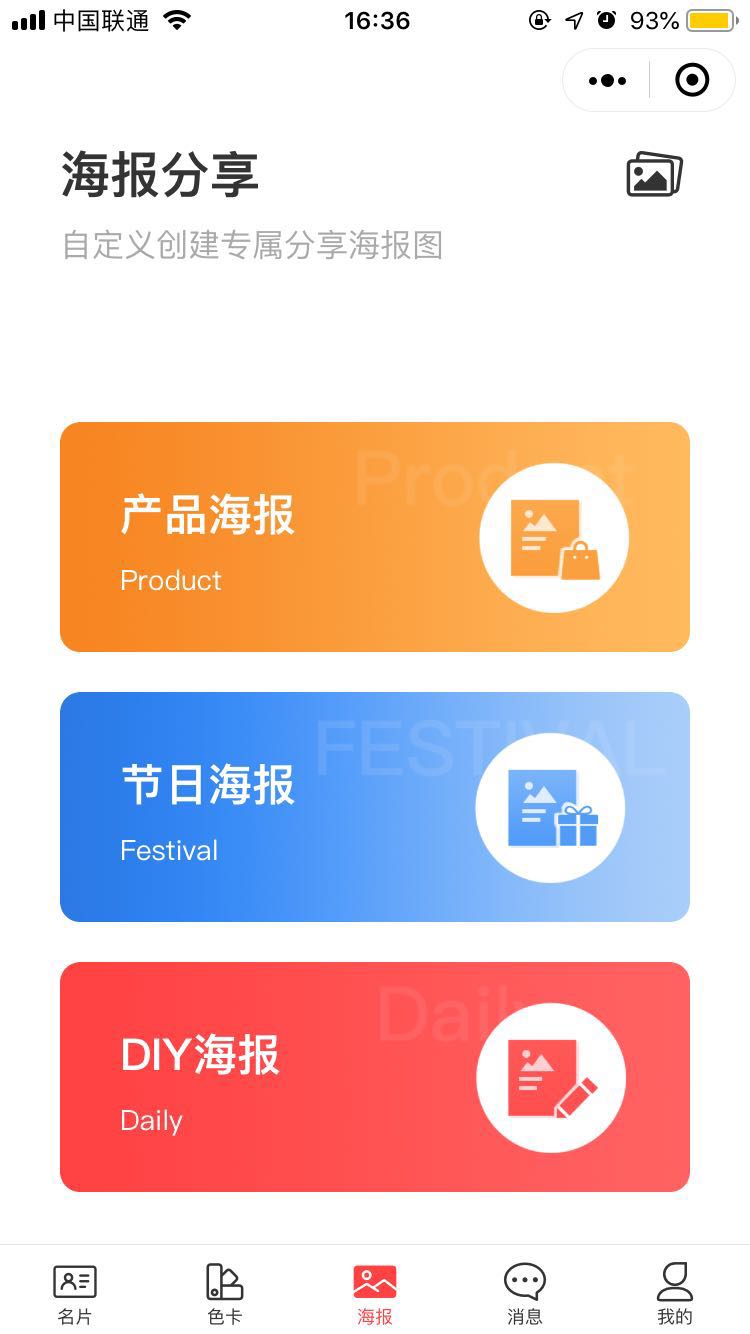Viewport: 750px width, 1334px height.
Task: Switch to the 色卡 tab
Action: tap(225, 1293)
